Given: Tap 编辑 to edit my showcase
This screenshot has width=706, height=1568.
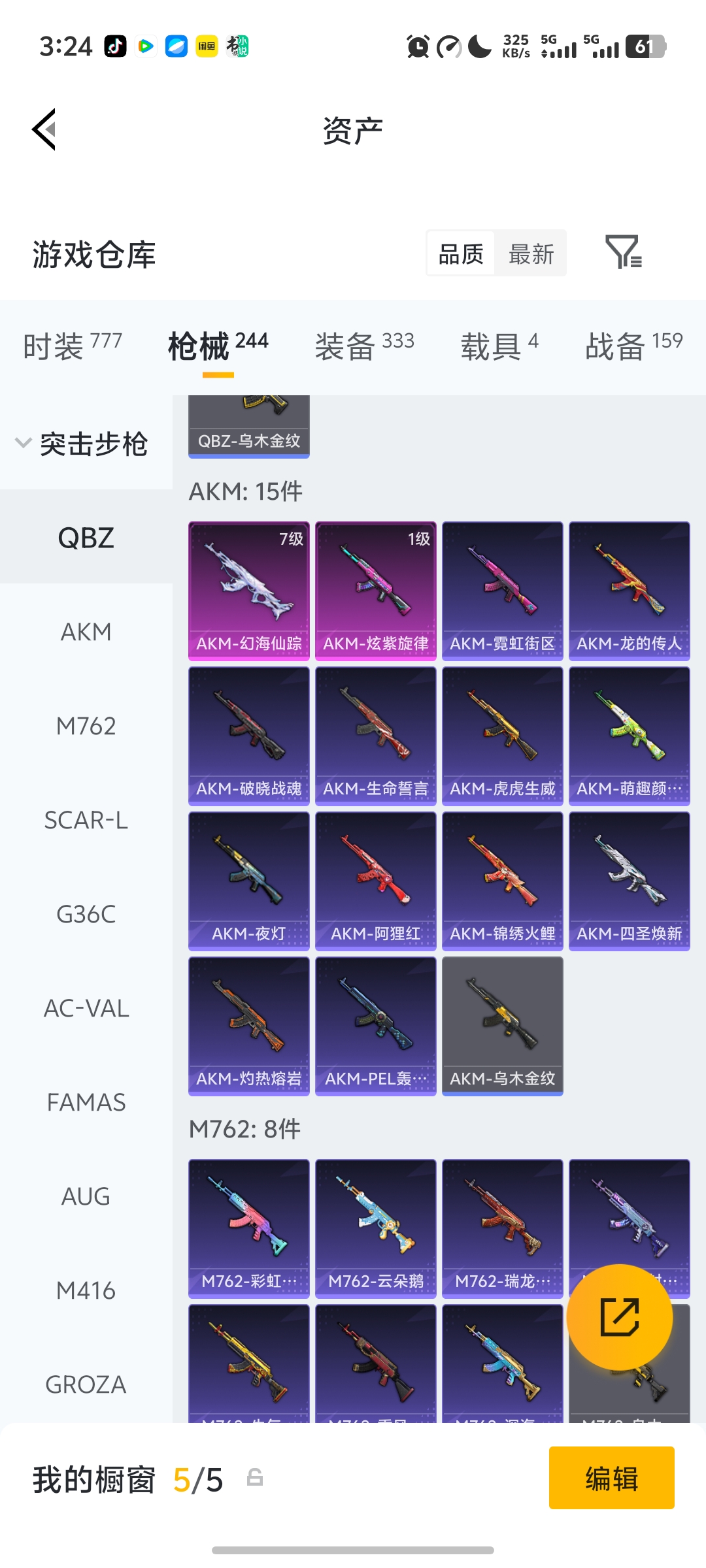Looking at the screenshot, I should point(611,1478).
